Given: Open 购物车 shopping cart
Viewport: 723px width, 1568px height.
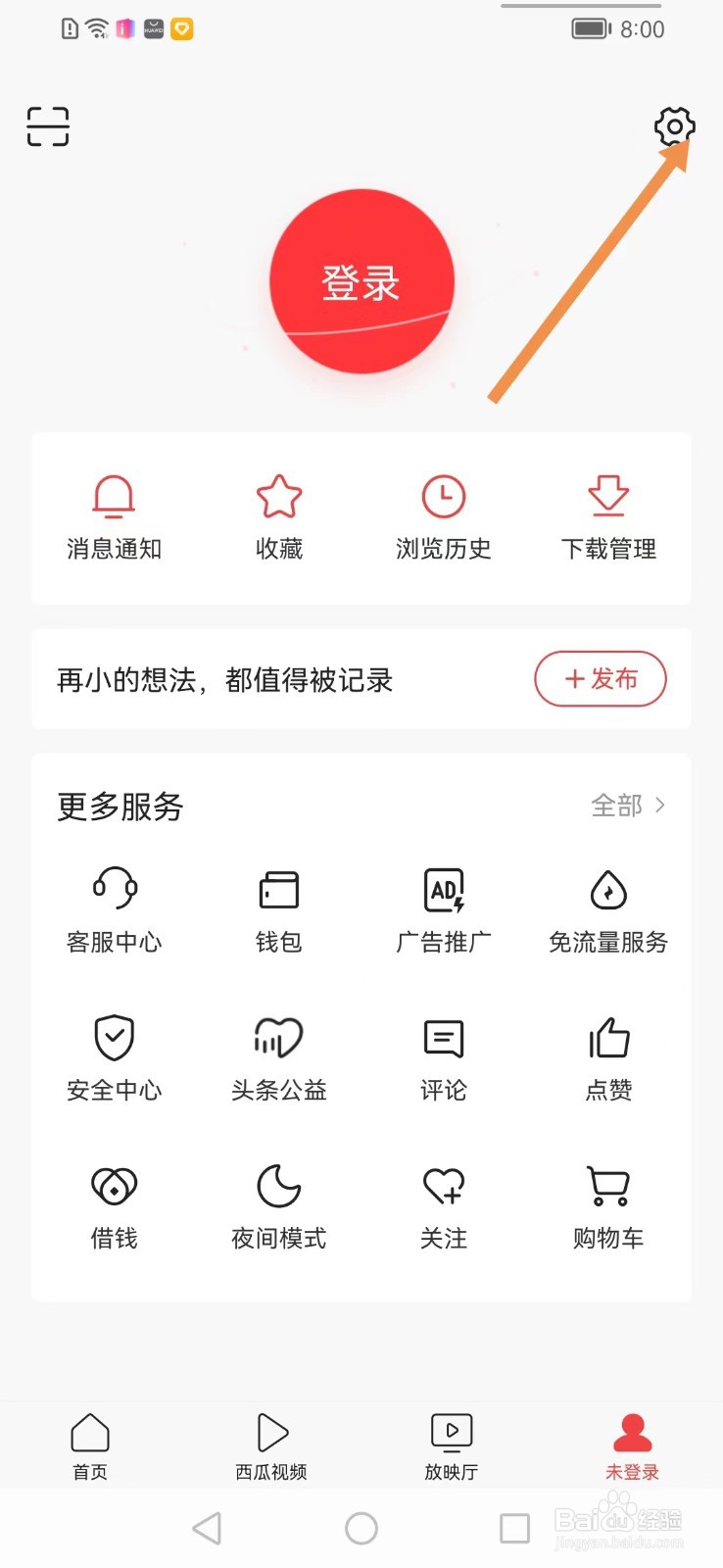Looking at the screenshot, I should point(608,1206).
